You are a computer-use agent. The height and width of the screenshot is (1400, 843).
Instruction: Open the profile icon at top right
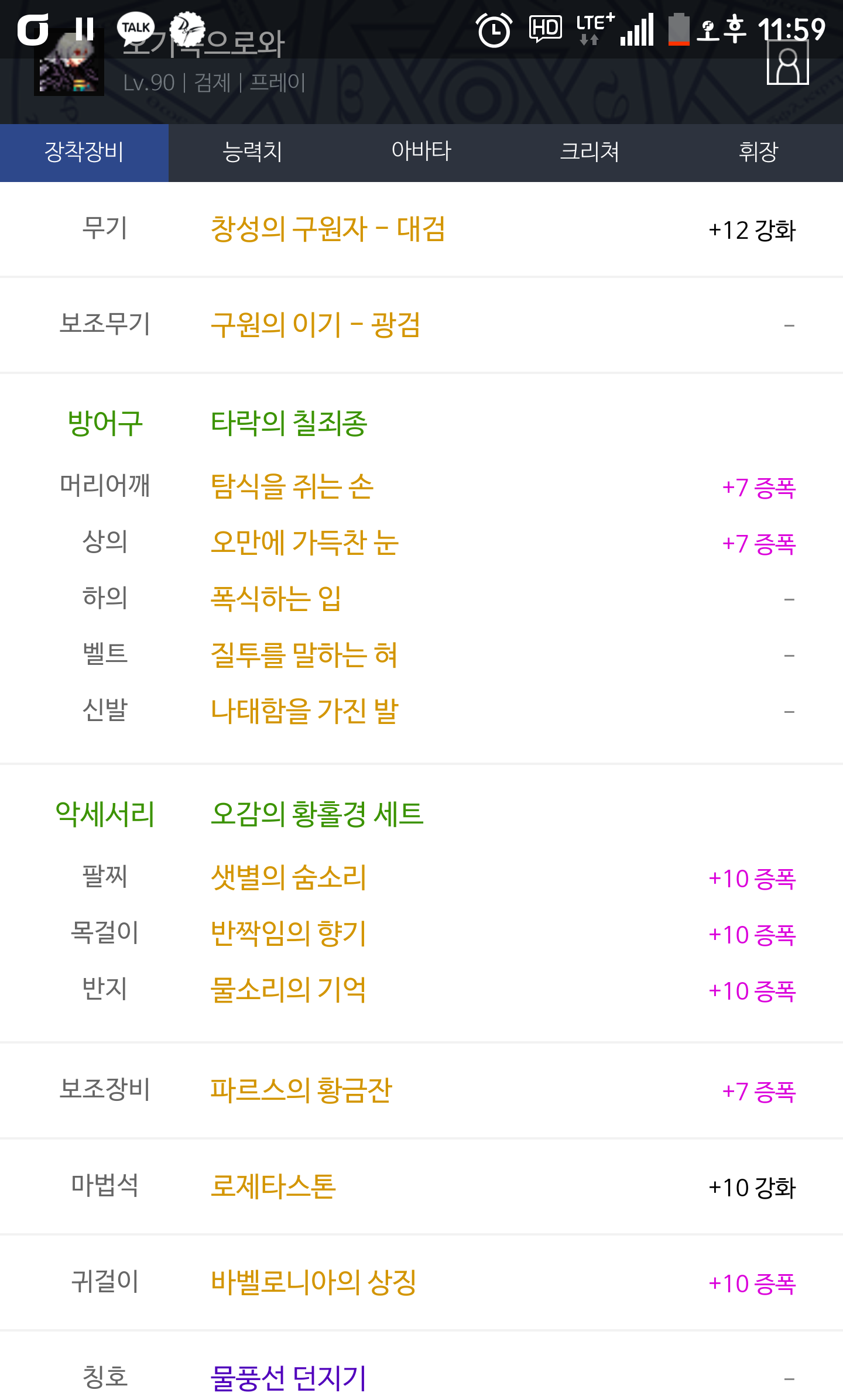(787, 63)
